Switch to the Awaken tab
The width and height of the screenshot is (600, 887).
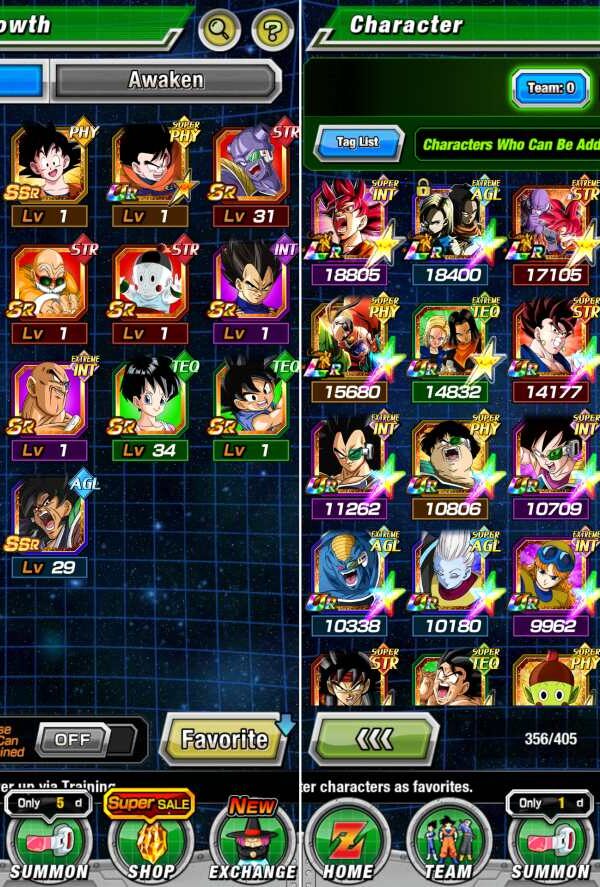[166, 80]
